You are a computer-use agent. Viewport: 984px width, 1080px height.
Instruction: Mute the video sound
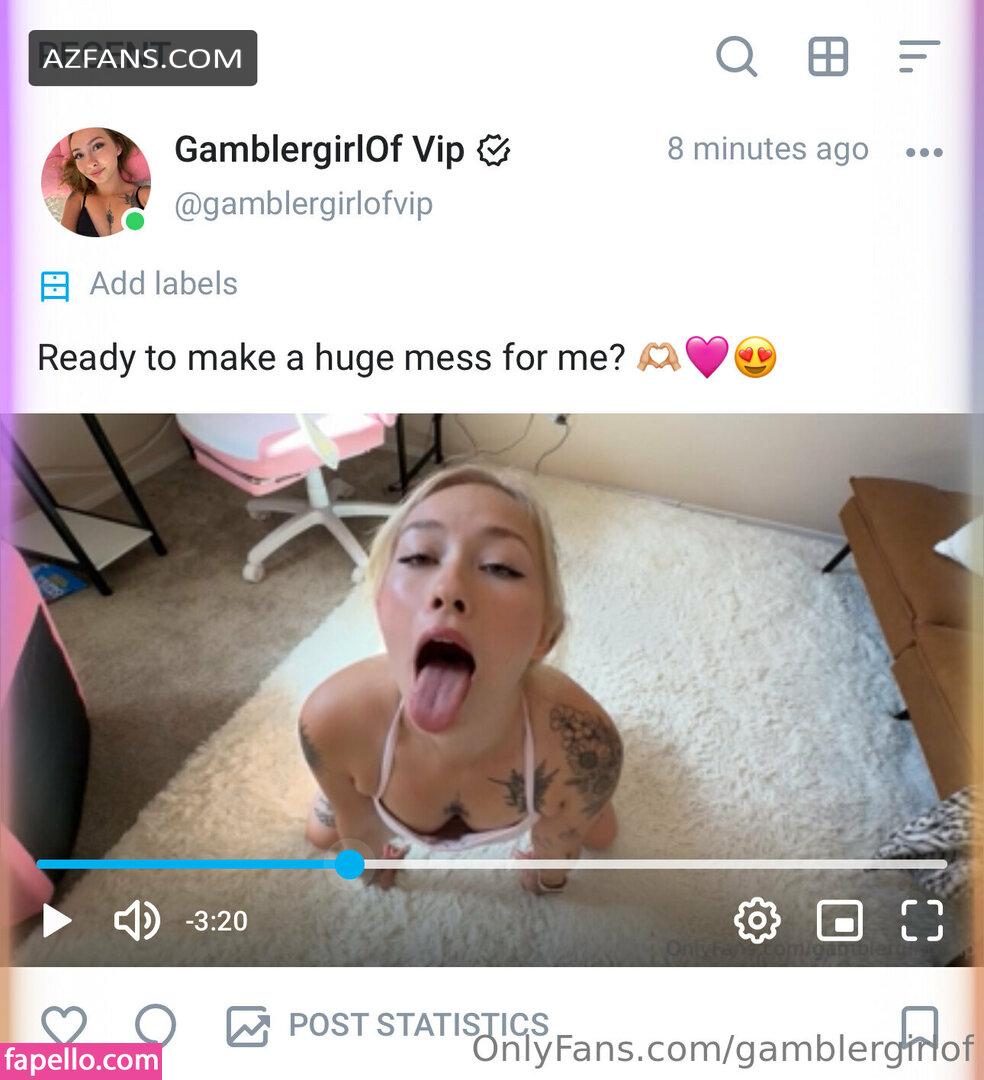point(136,920)
